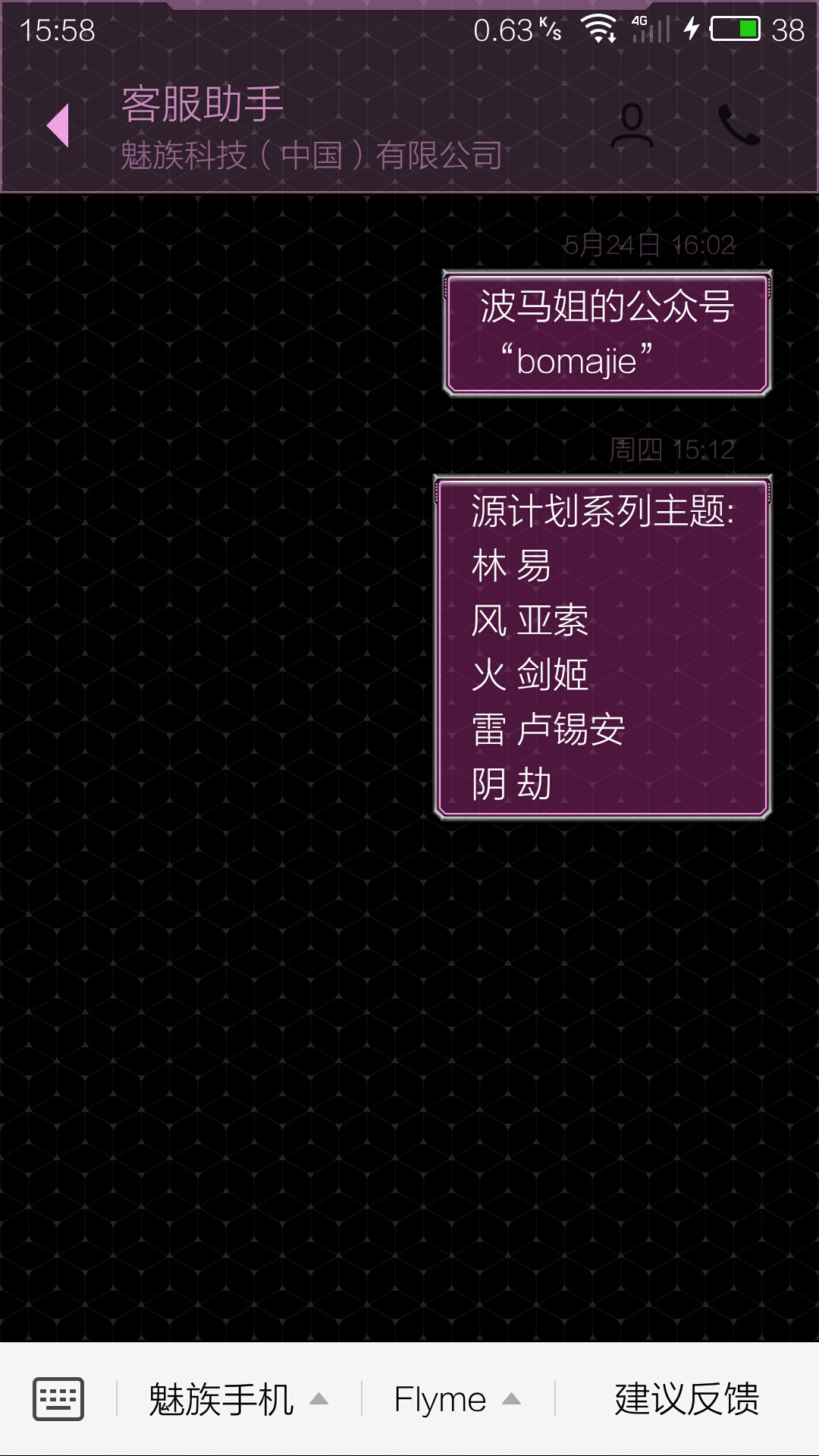Expand the 魅族手机 menu

coord(238,1399)
